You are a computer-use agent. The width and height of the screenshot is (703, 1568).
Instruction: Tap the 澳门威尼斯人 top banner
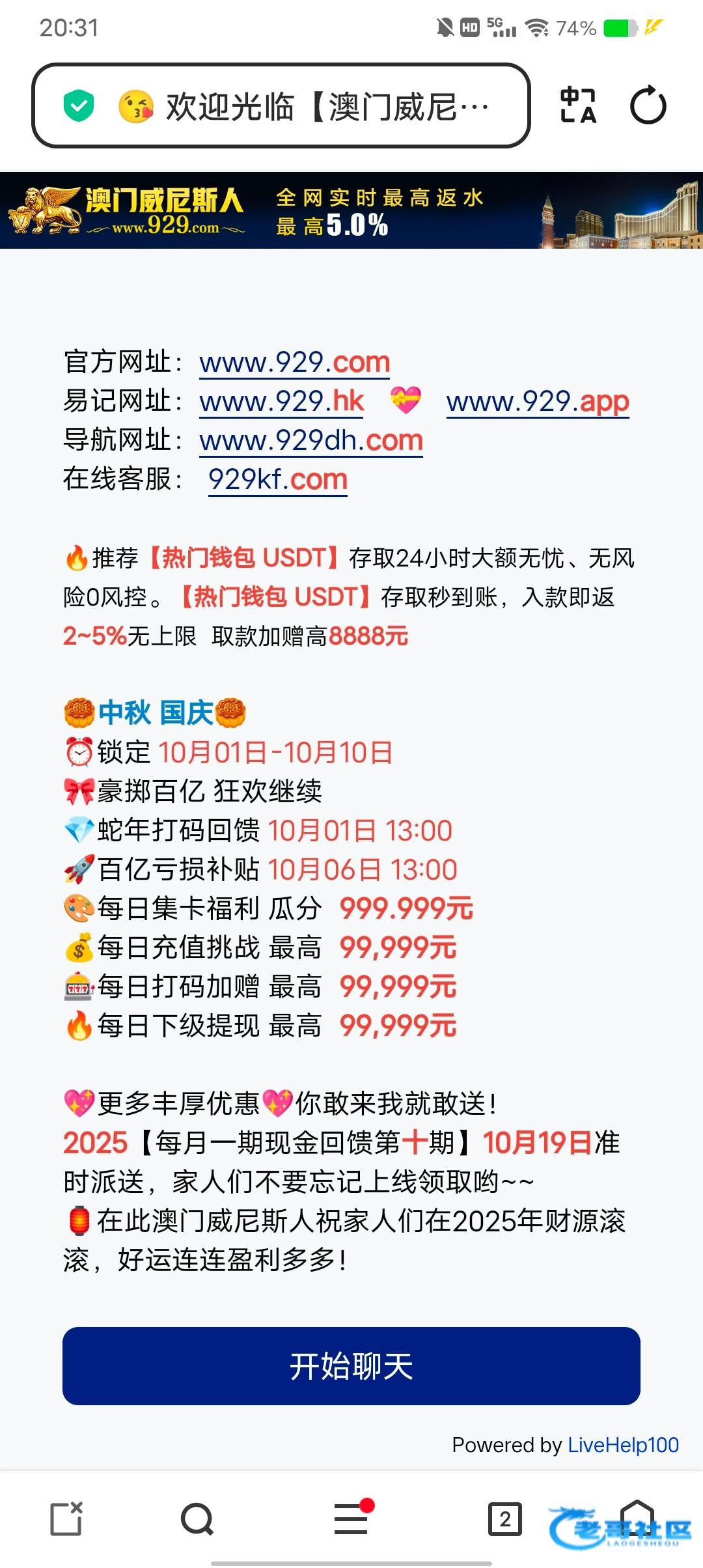point(351,210)
